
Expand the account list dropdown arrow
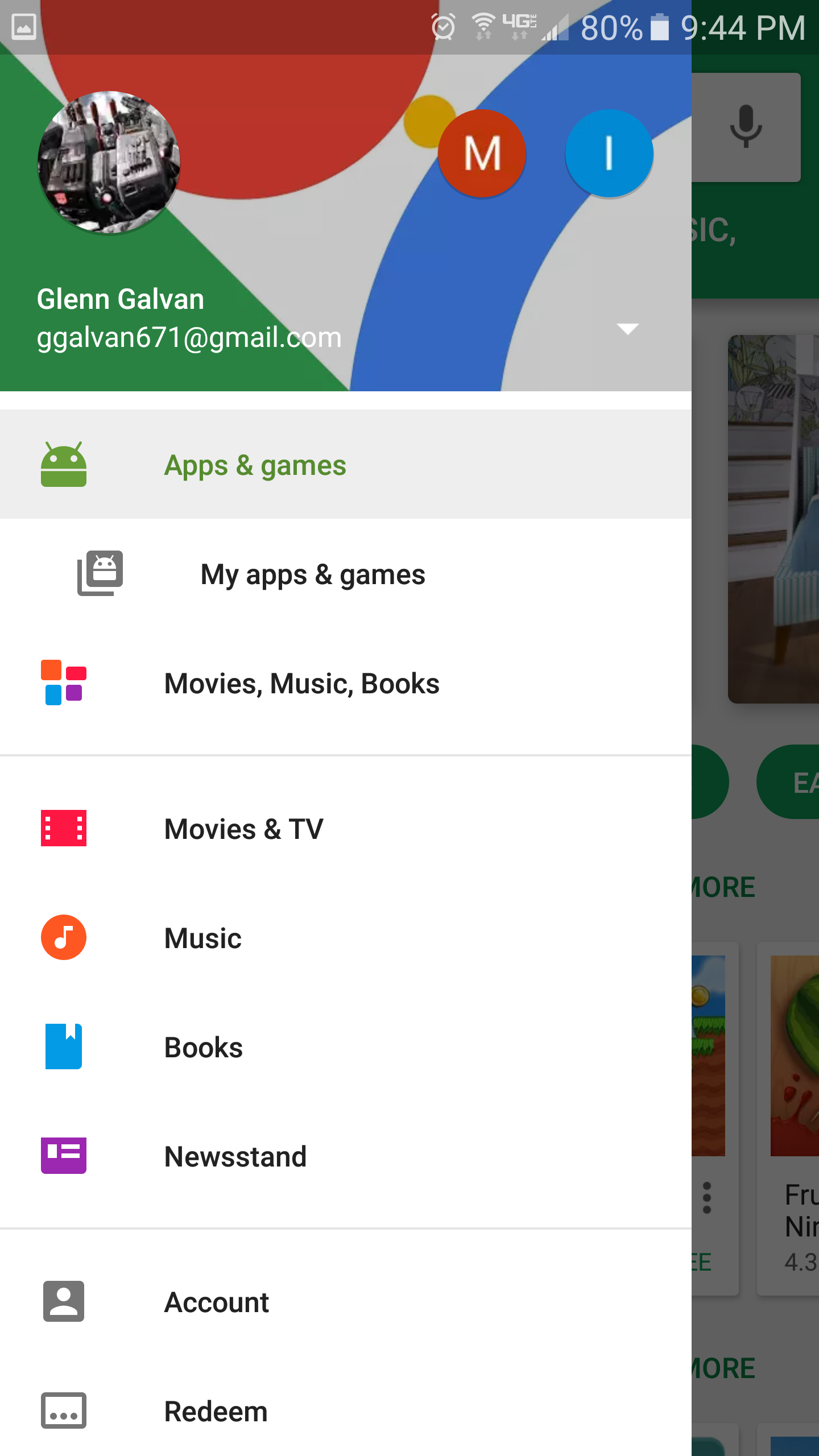(x=626, y=329)
